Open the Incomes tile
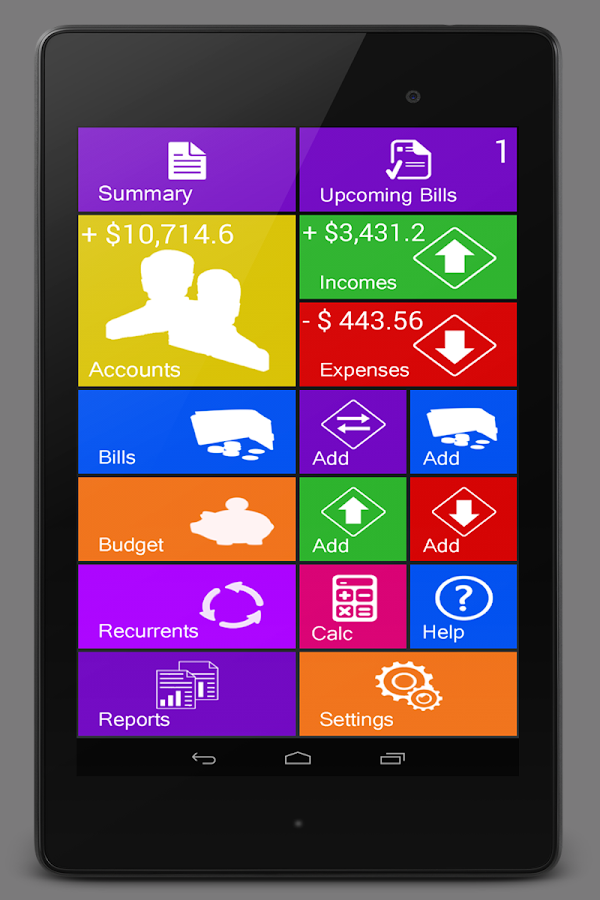600x900 pixels. [408, 257]
